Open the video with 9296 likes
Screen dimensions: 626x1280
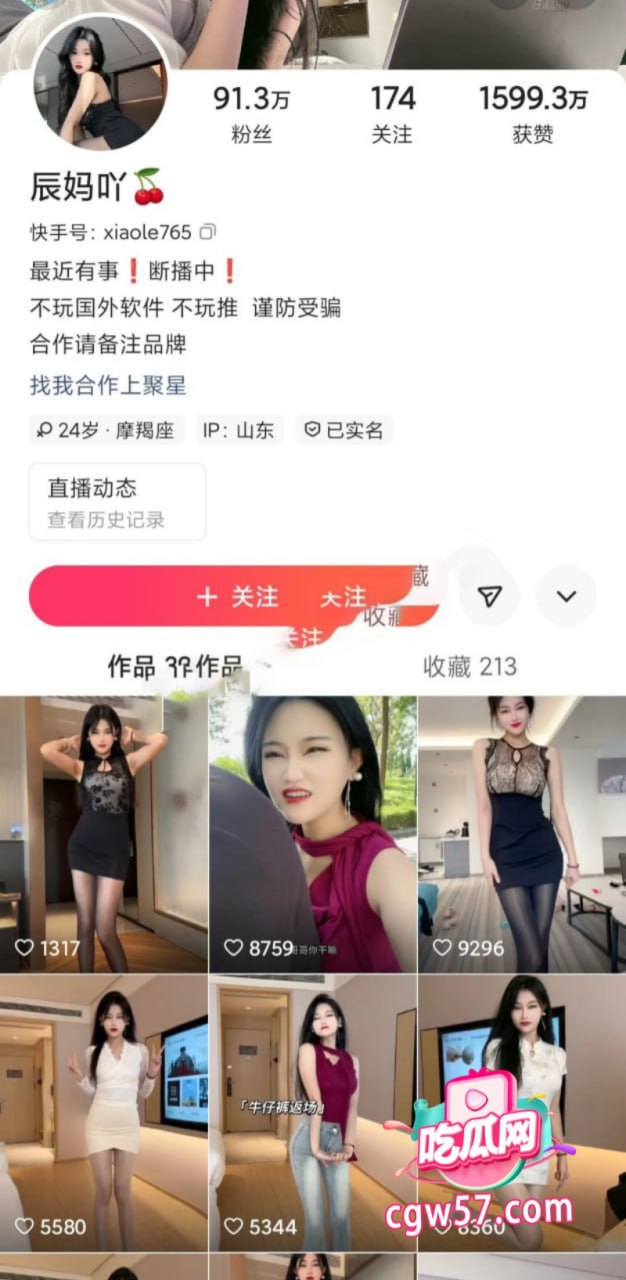(x=522, y=835)
